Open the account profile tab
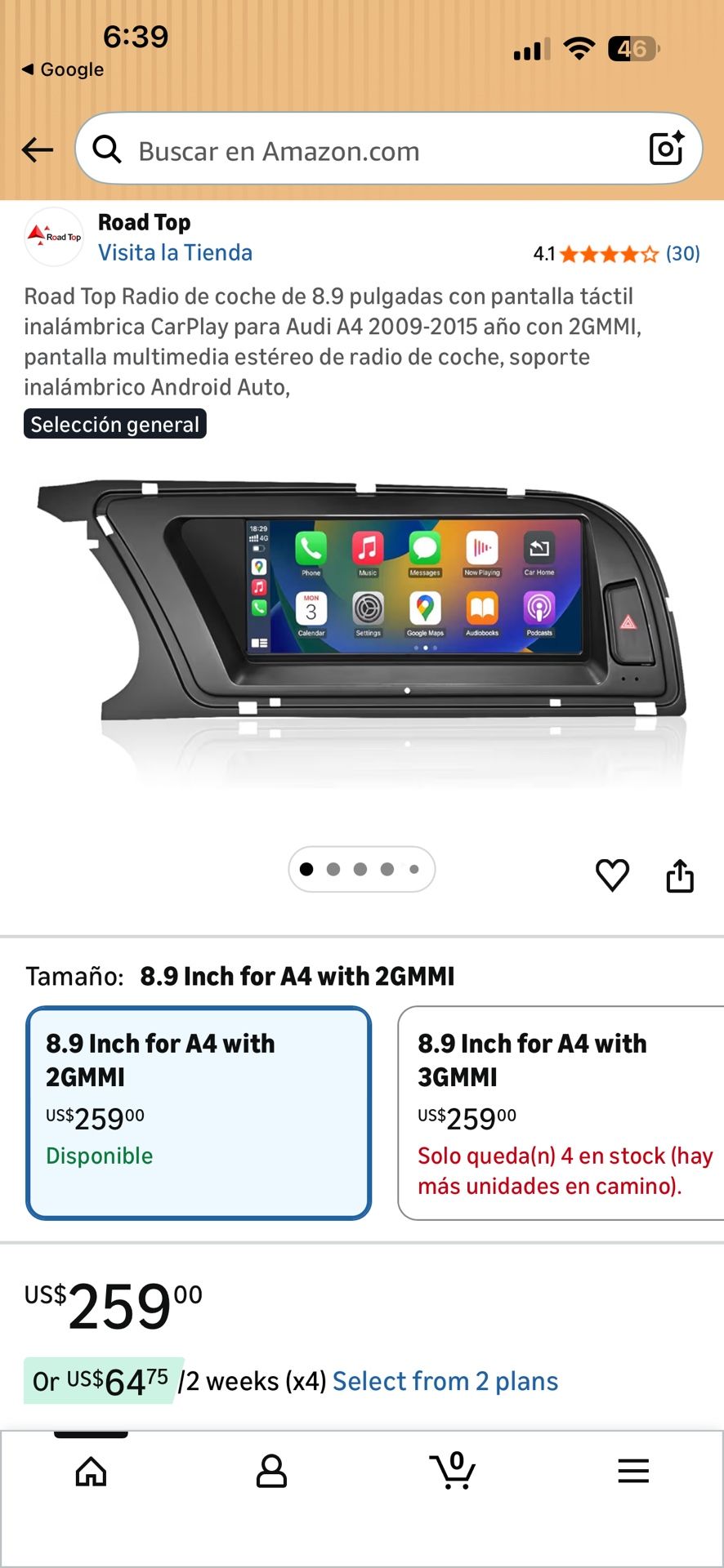The image size is (724, 1568). [x=271, y=1472]
